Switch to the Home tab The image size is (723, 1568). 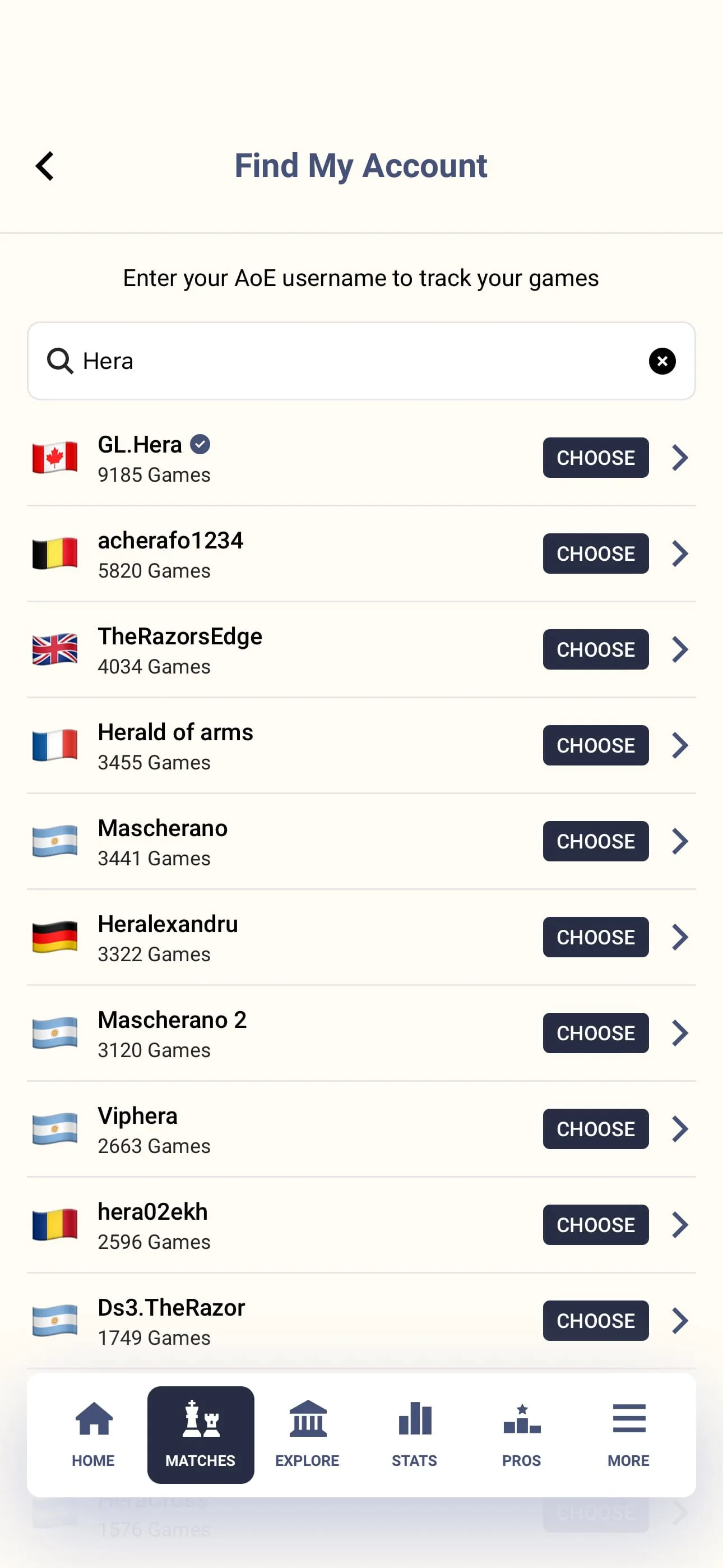(x=93, y=1434)
